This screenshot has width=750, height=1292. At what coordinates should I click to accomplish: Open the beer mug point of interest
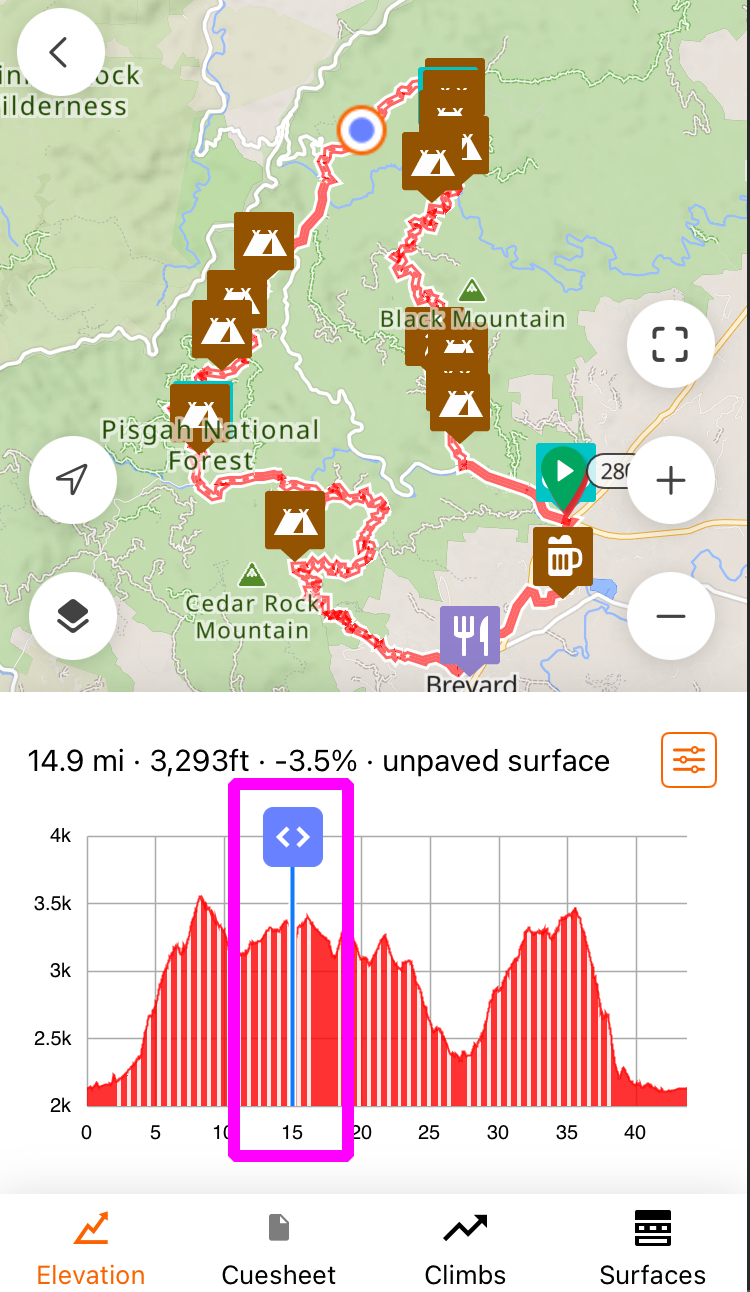[562, 557]
